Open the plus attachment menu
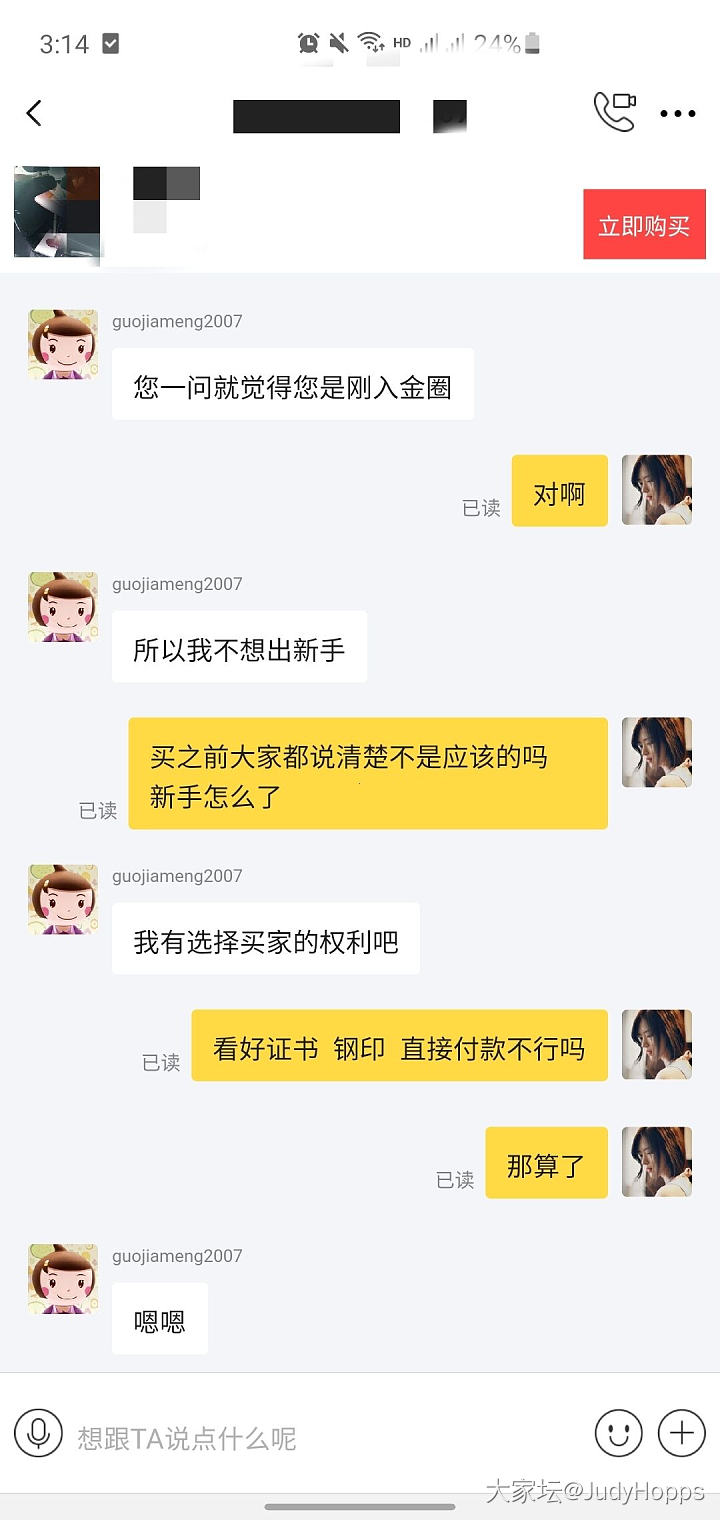Screen dimensions: 720x1520 tap(681, 1434)
